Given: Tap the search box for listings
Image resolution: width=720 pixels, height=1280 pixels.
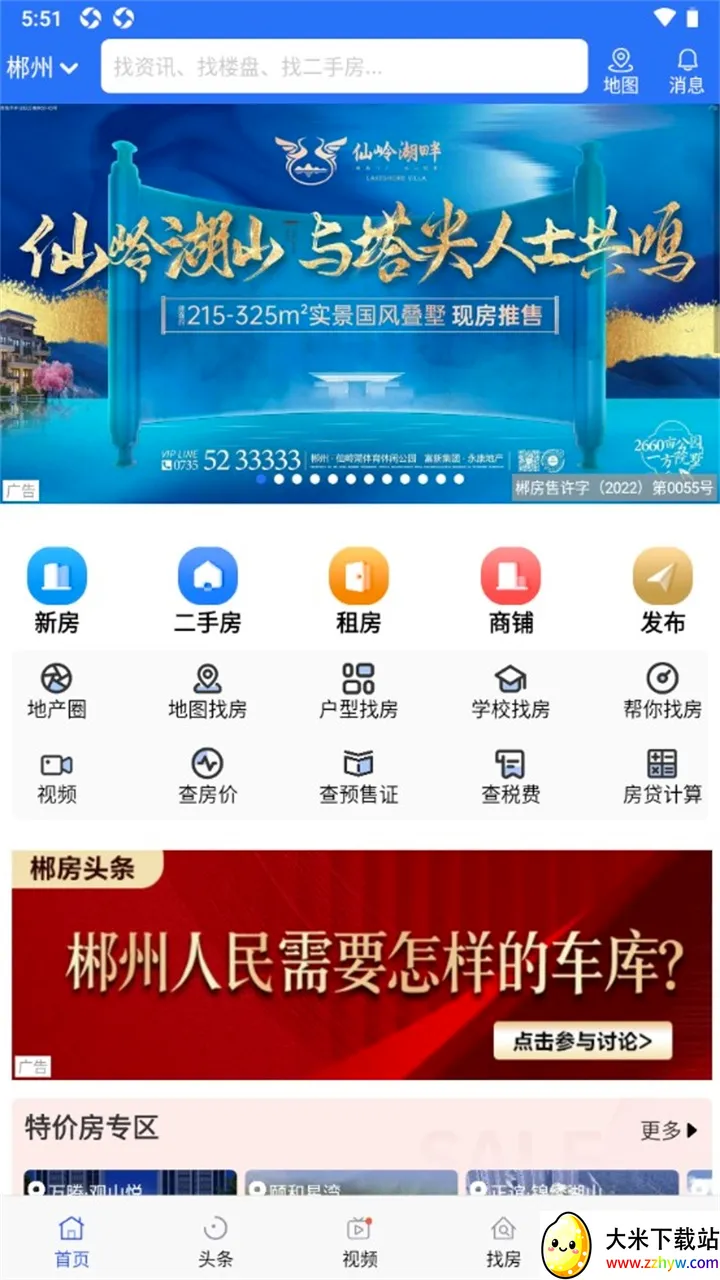Looking at the screenshot, I should click(x=343, y=67).
